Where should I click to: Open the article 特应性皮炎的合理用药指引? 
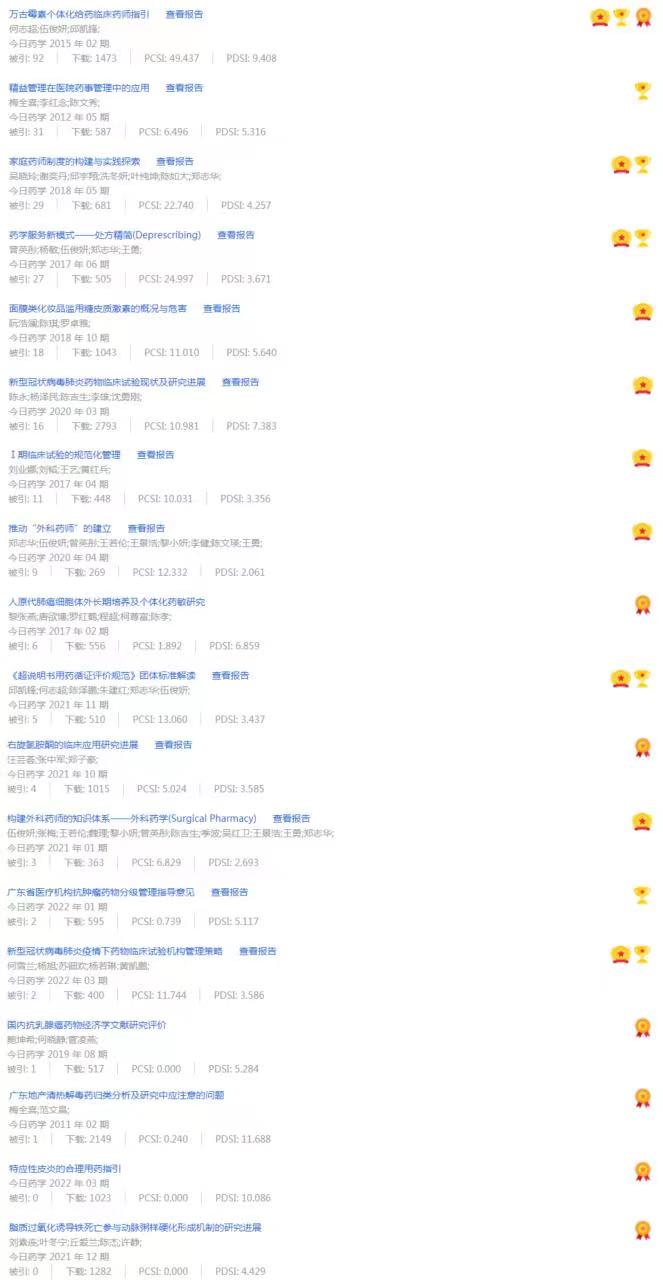(x=64, y=1168)
